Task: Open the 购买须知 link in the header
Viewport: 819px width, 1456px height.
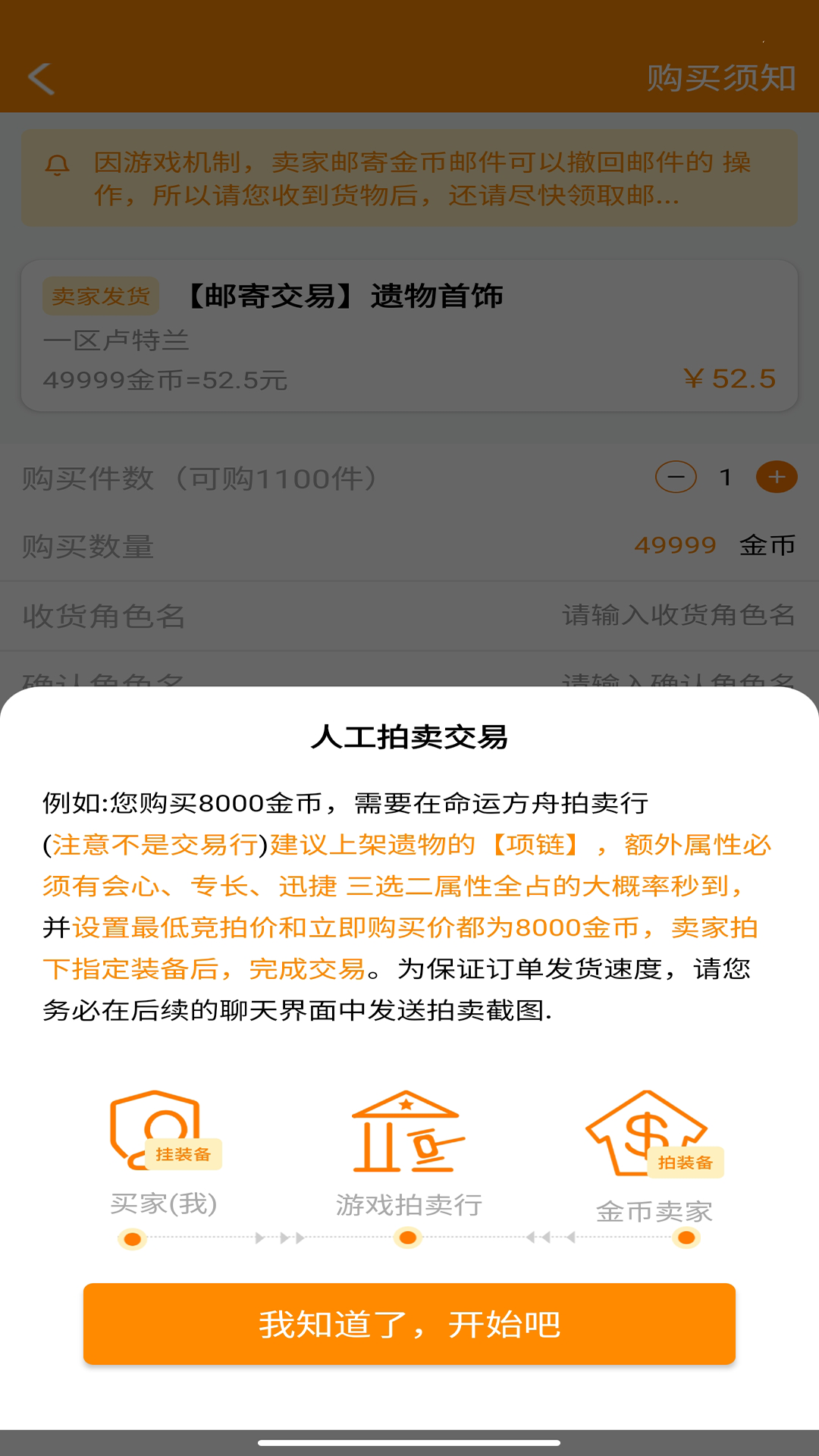Action: point(720,78)
